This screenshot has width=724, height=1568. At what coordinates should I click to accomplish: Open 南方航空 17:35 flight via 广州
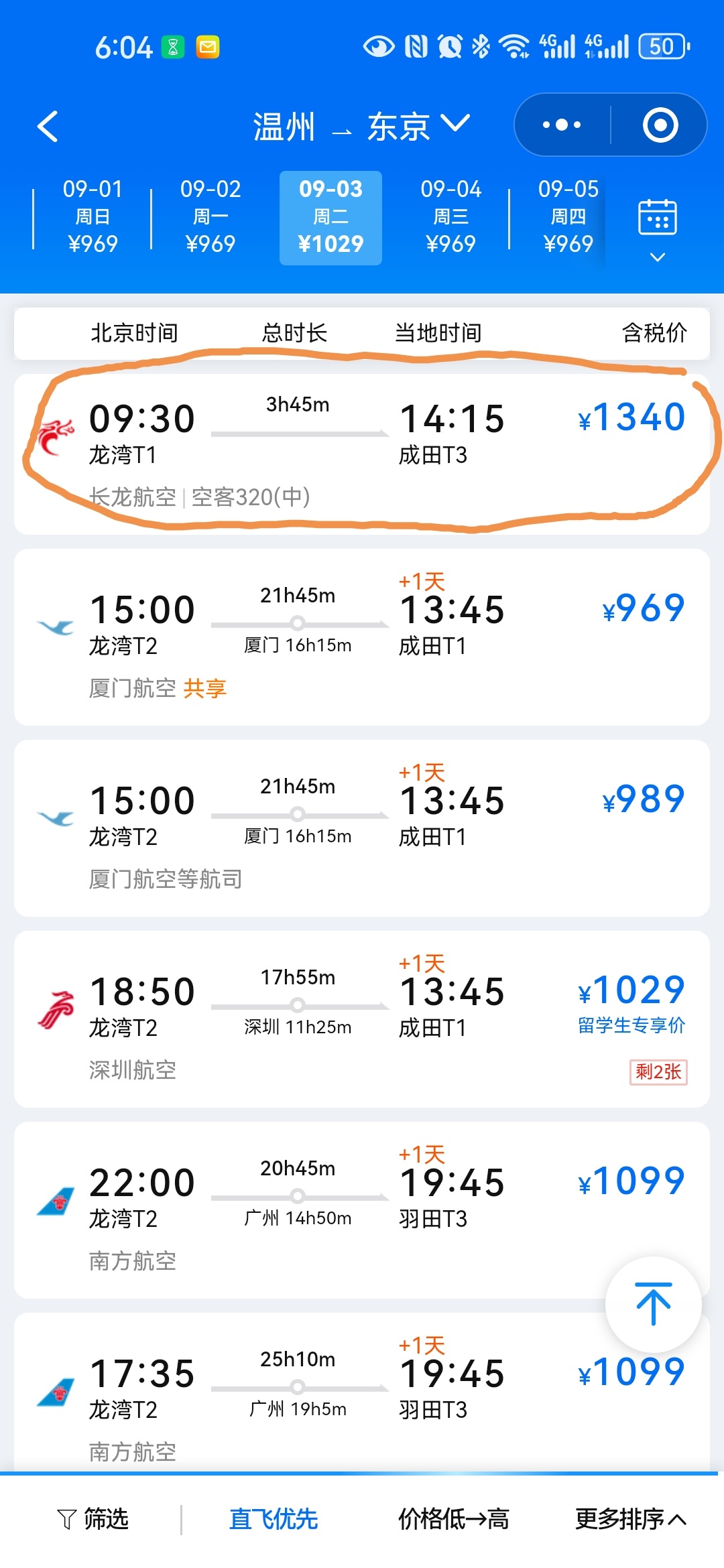click(x=362, y=1392)
